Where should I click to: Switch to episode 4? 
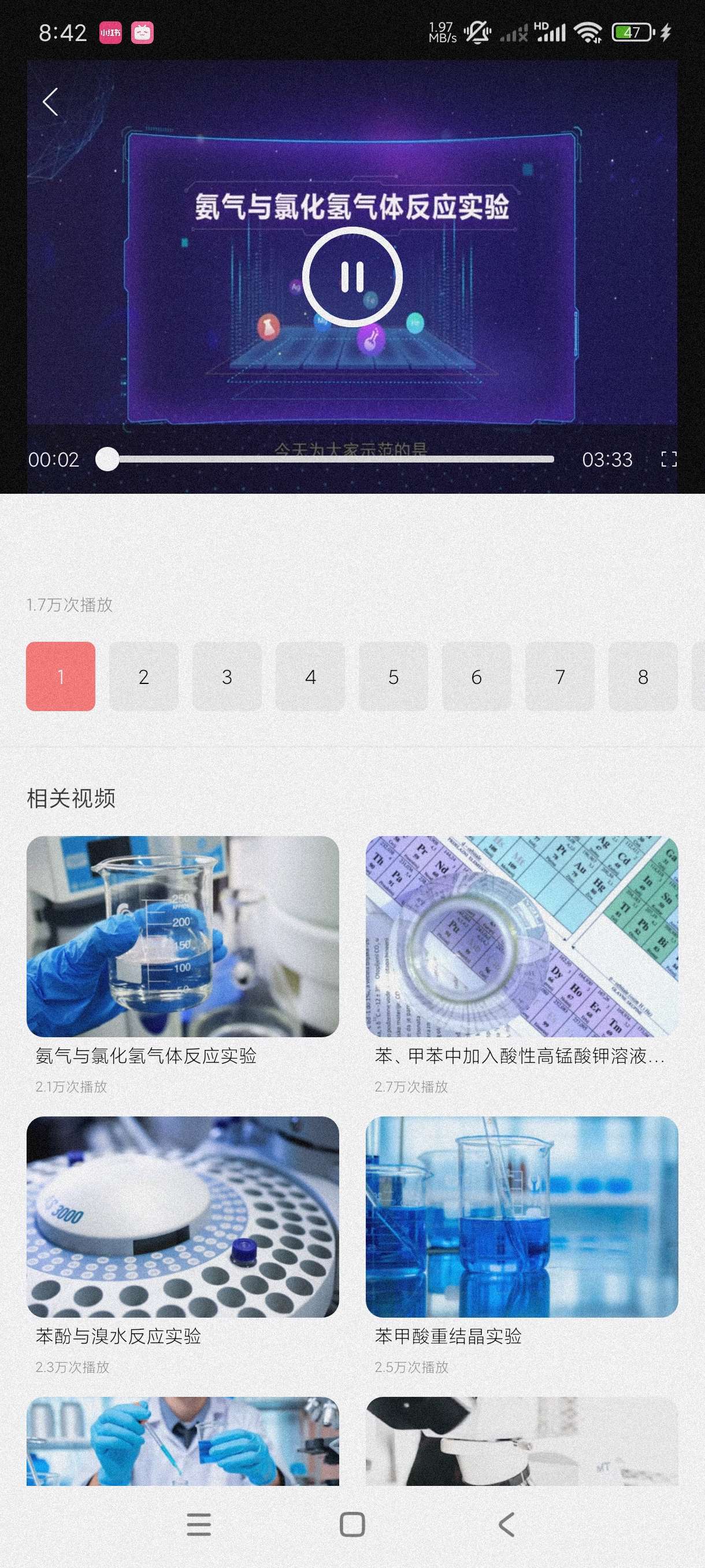pos(310,677)
